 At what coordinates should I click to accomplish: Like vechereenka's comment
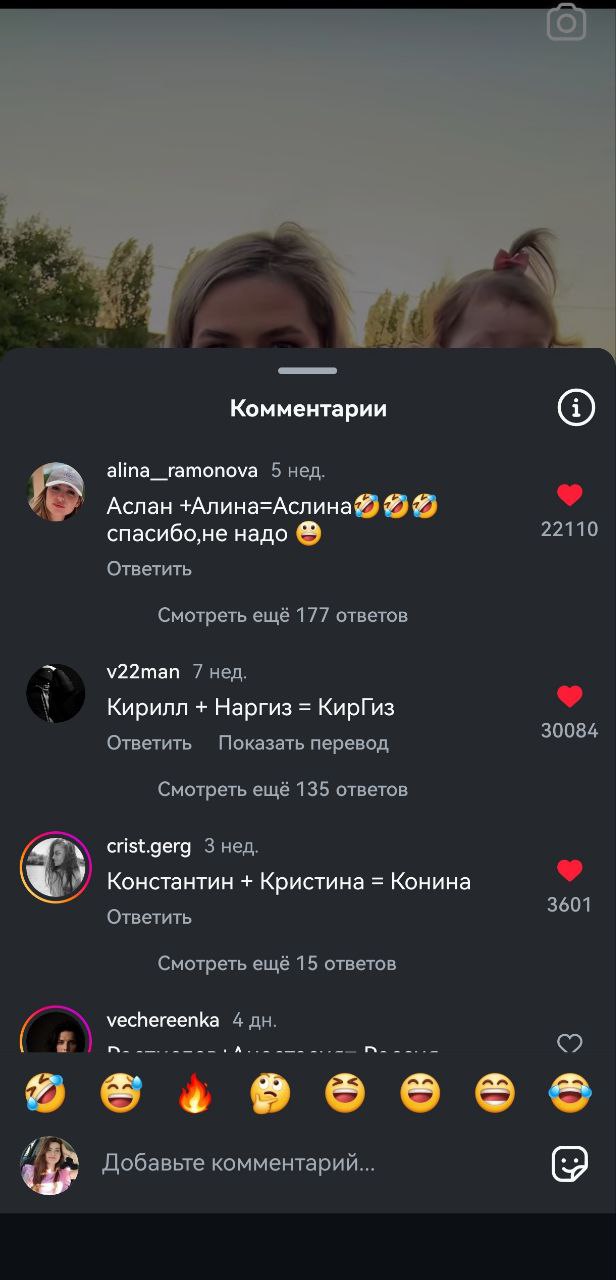[x=569, y=1043]
